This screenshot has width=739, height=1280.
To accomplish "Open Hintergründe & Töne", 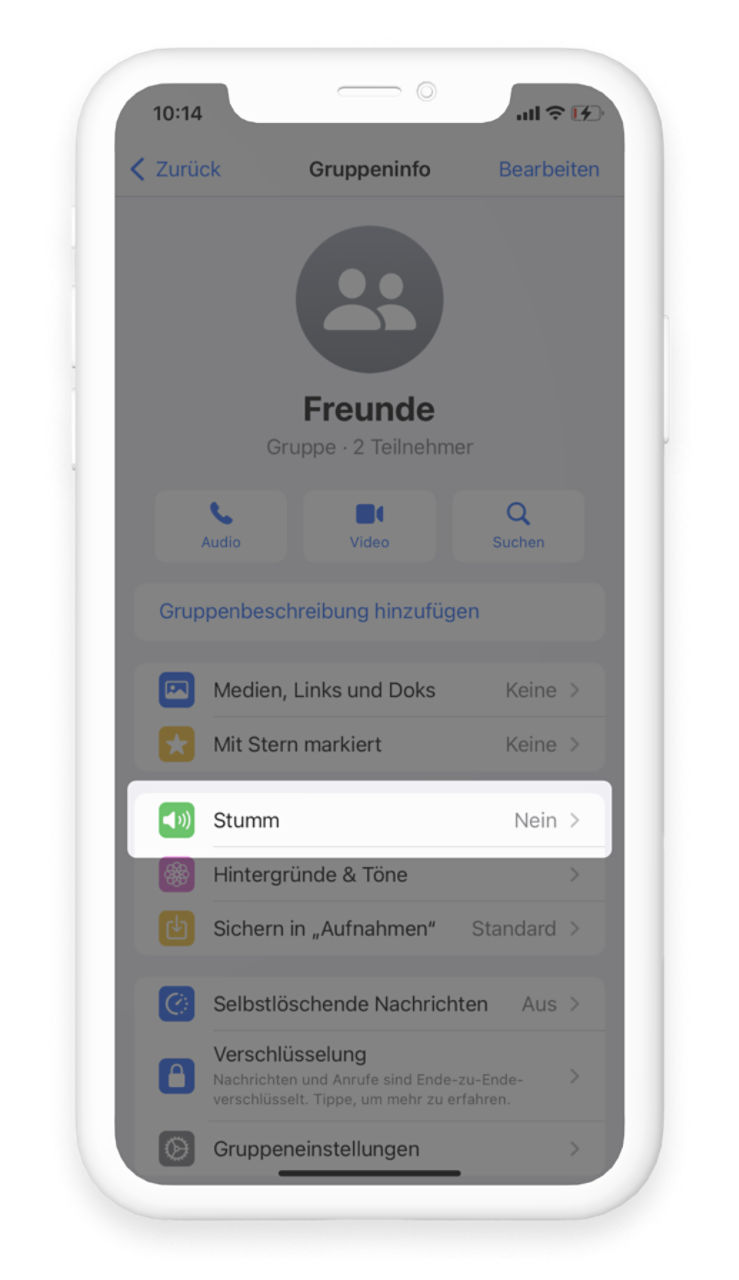I will tap(369, 875).
